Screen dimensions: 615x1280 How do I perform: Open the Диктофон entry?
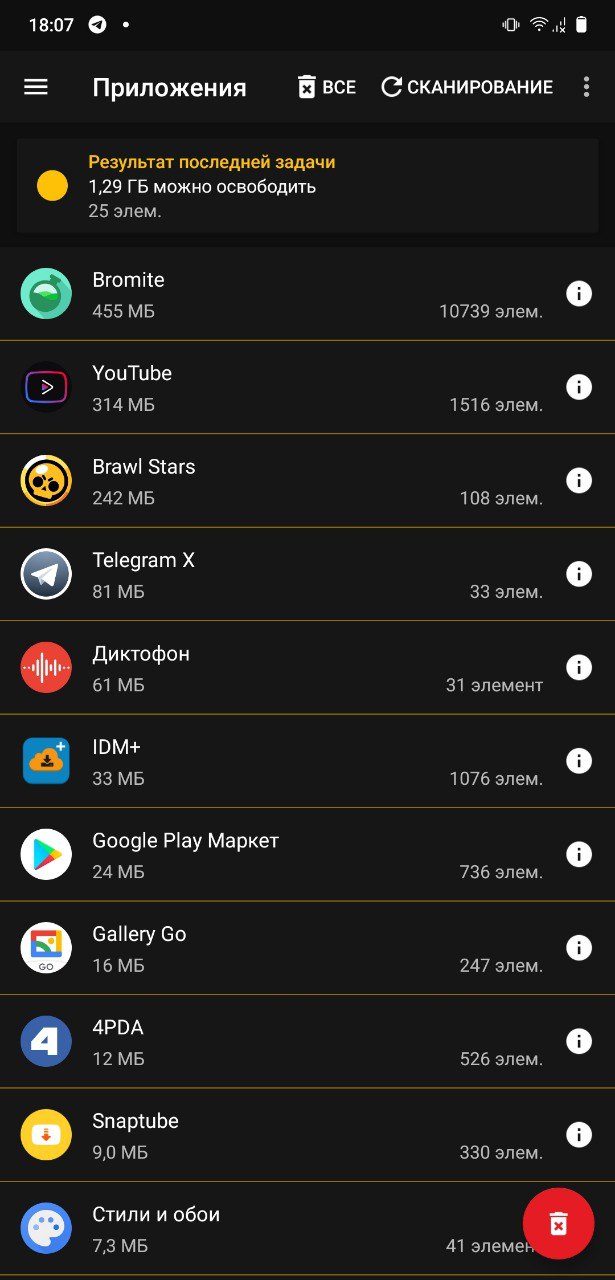point(307,668)
